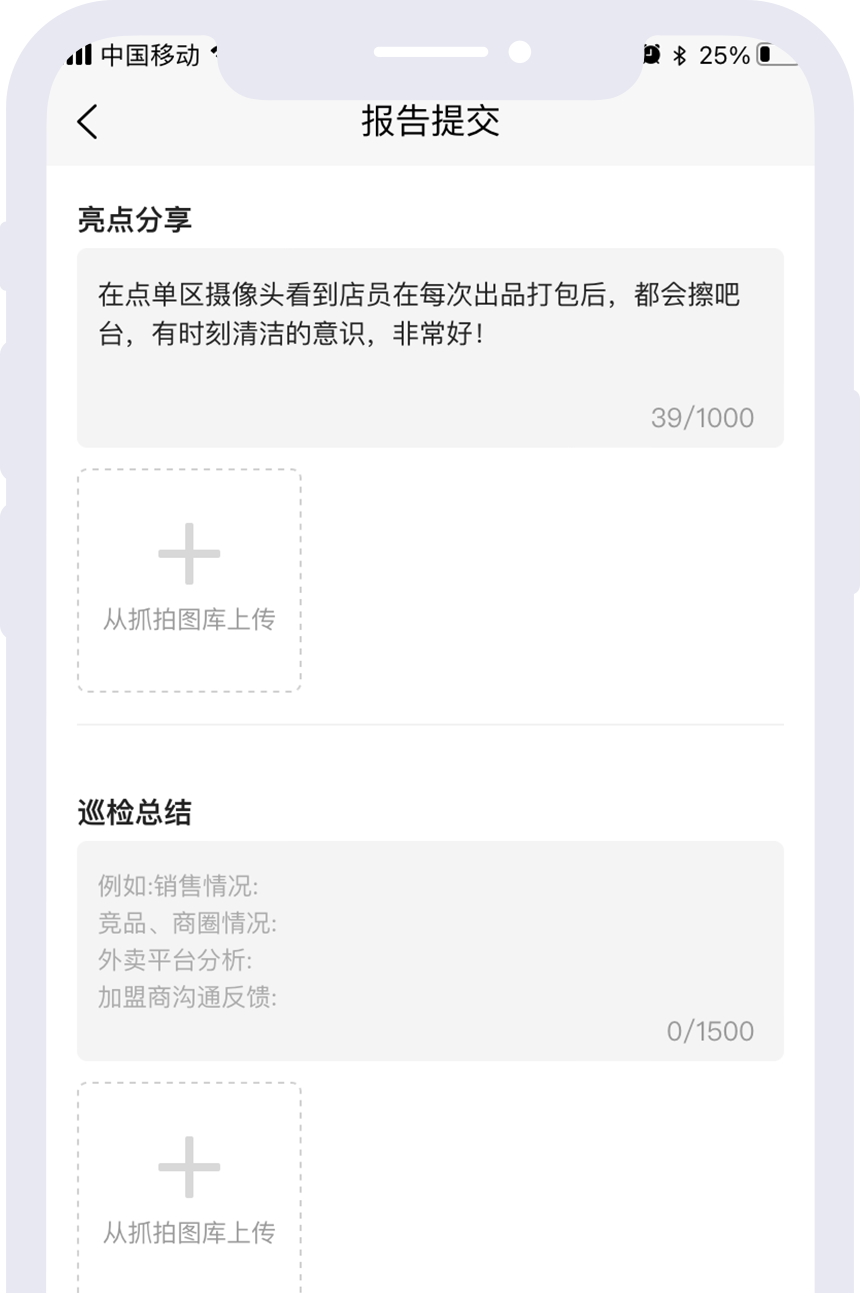
Task: Upload photo from gallery under 亮点分享
Action: pos(189,580)
